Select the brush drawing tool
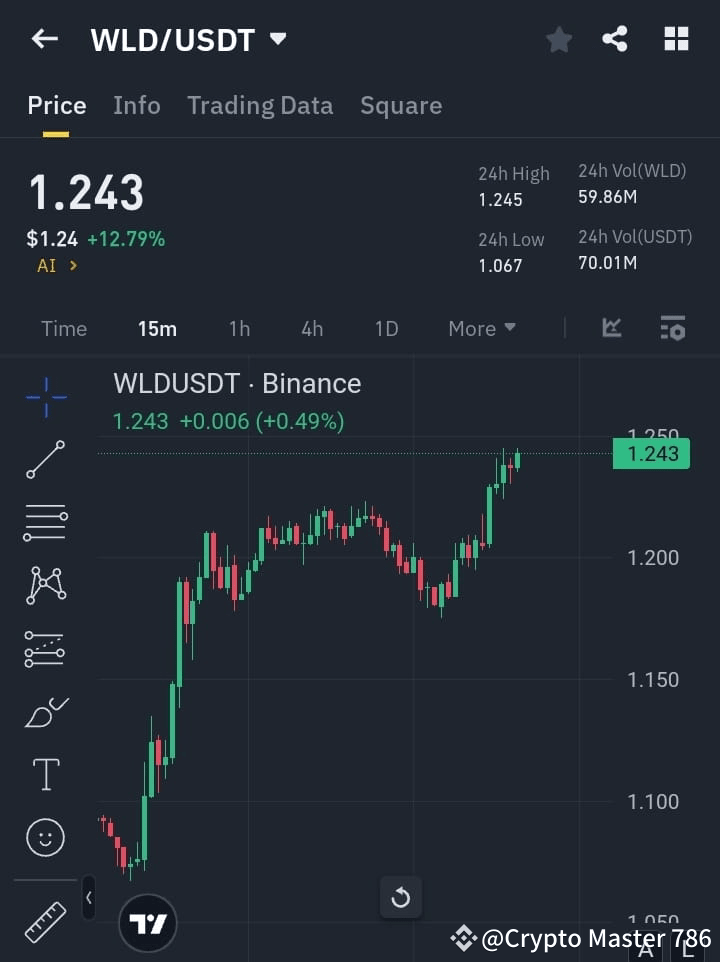720x962 pixels. [45, 712]
